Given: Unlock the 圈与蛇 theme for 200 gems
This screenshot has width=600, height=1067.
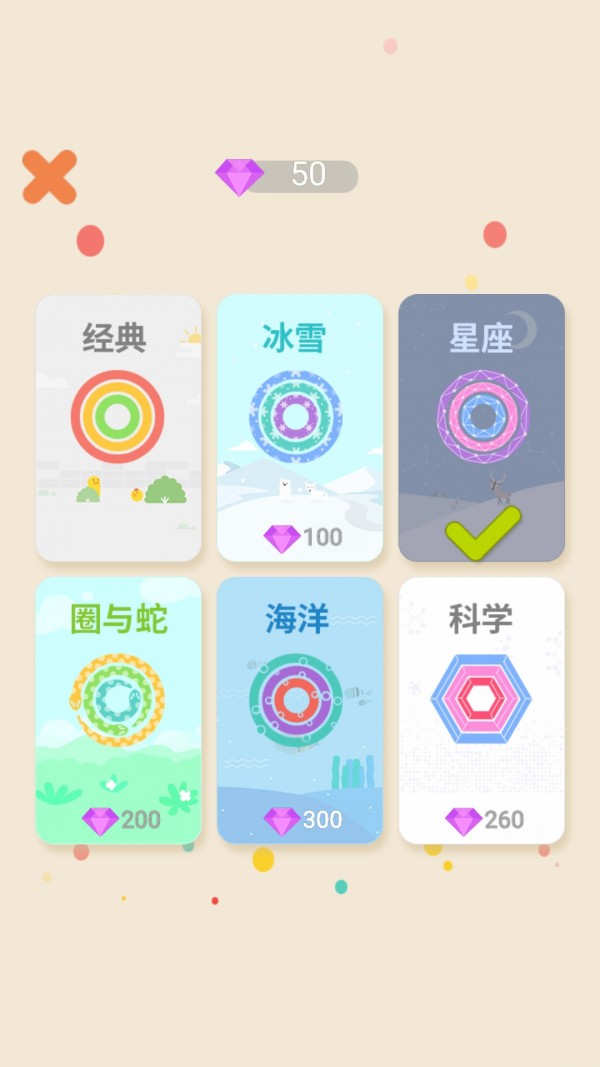Looking at the screenshot, I should [x=118, y=710].
